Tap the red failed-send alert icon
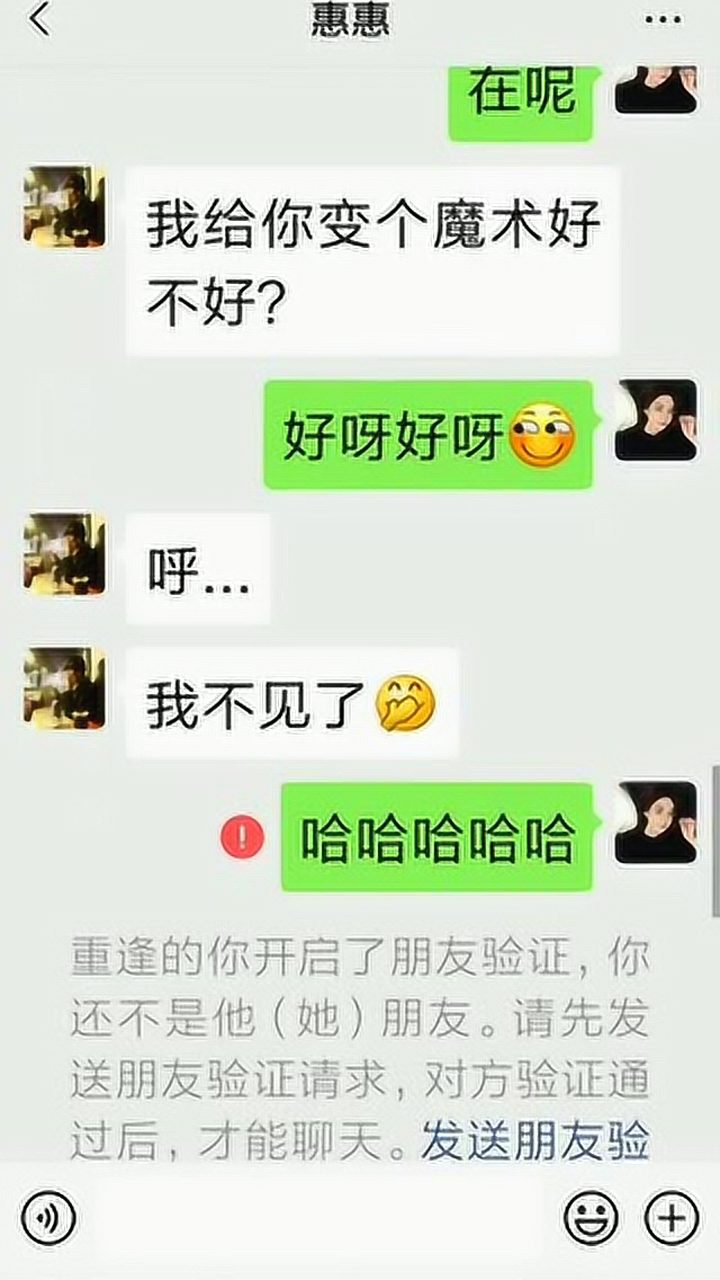Screen dimensions: 720x1280 (x=242, y=836)
